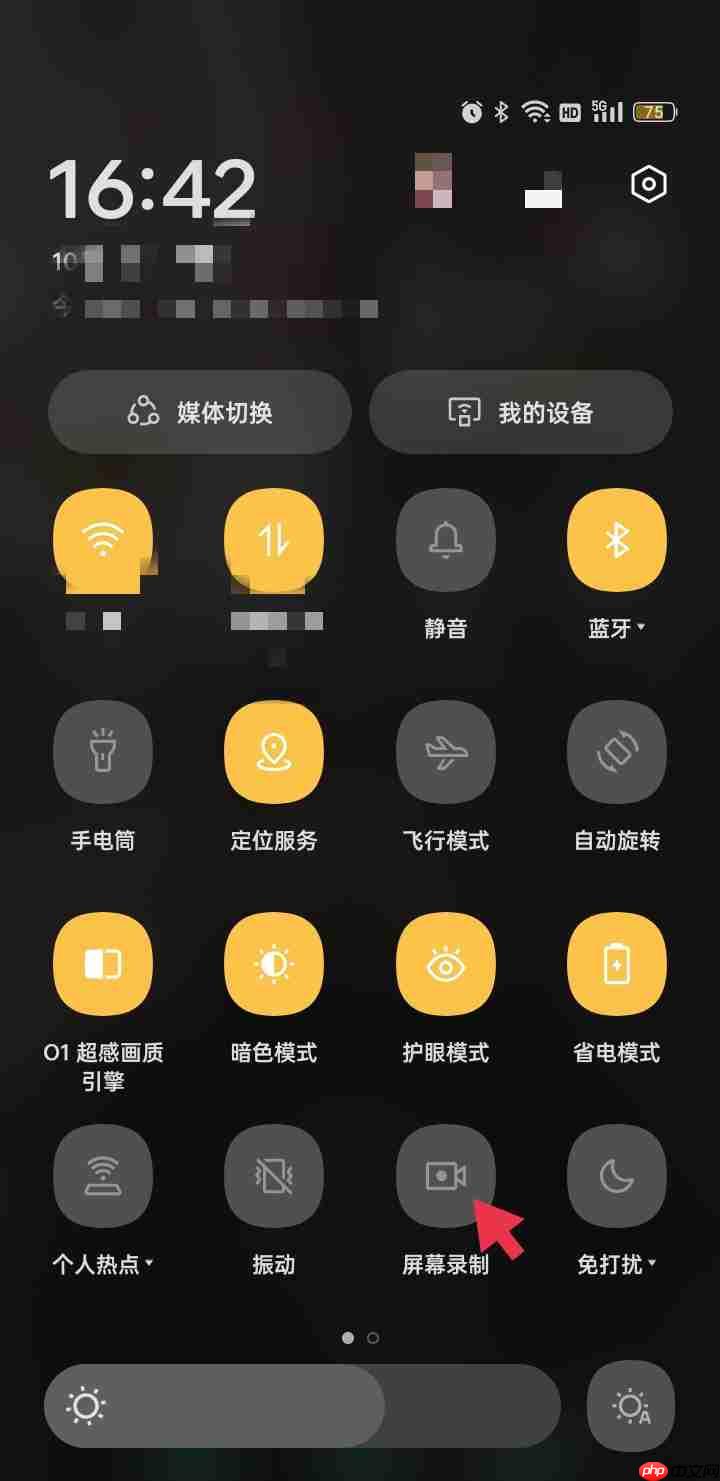Open the O1 超感画质引擎 tile
This screenshot has height=1481, width=720.
(103, 963)
